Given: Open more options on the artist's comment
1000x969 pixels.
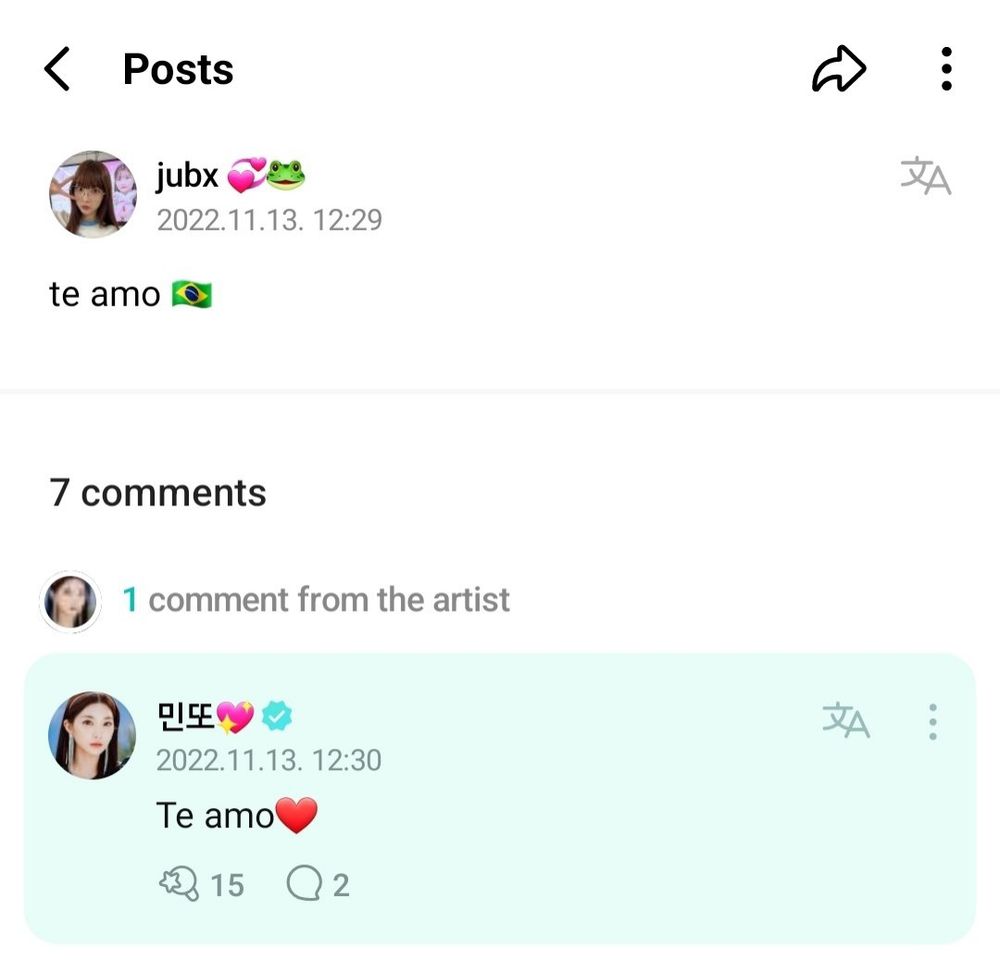Looking at the screenshot, I should point(932,721).
